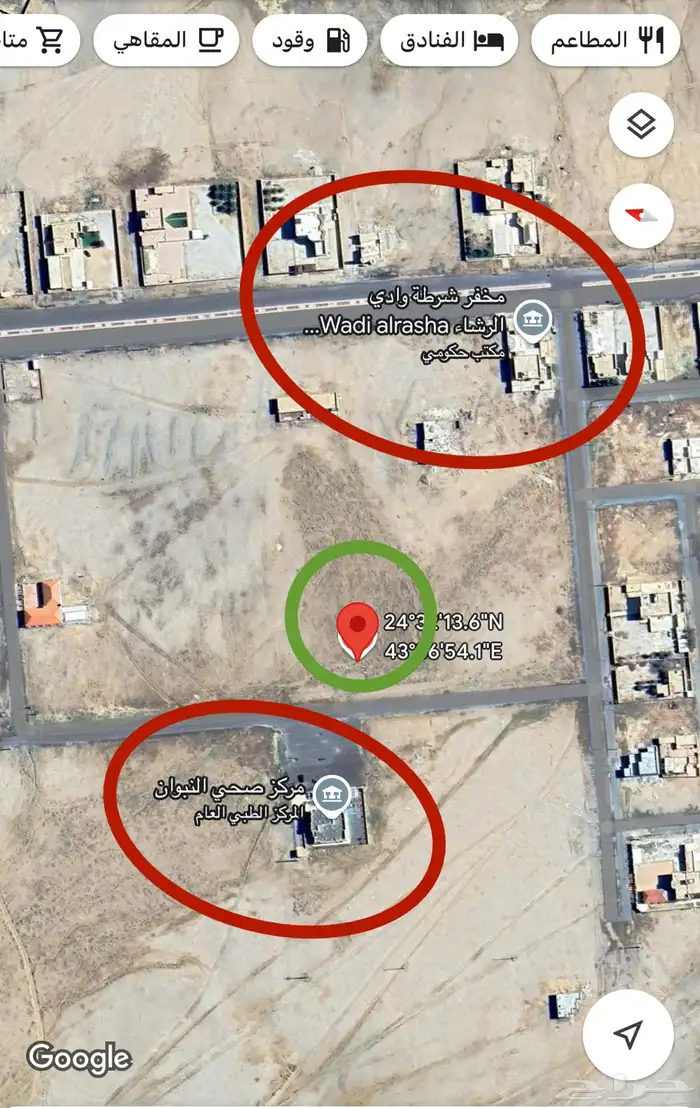Viewport: 700px width, 1108px height.
Task: Tap the المقاهي cafes chip
Action: pos(166,40)
